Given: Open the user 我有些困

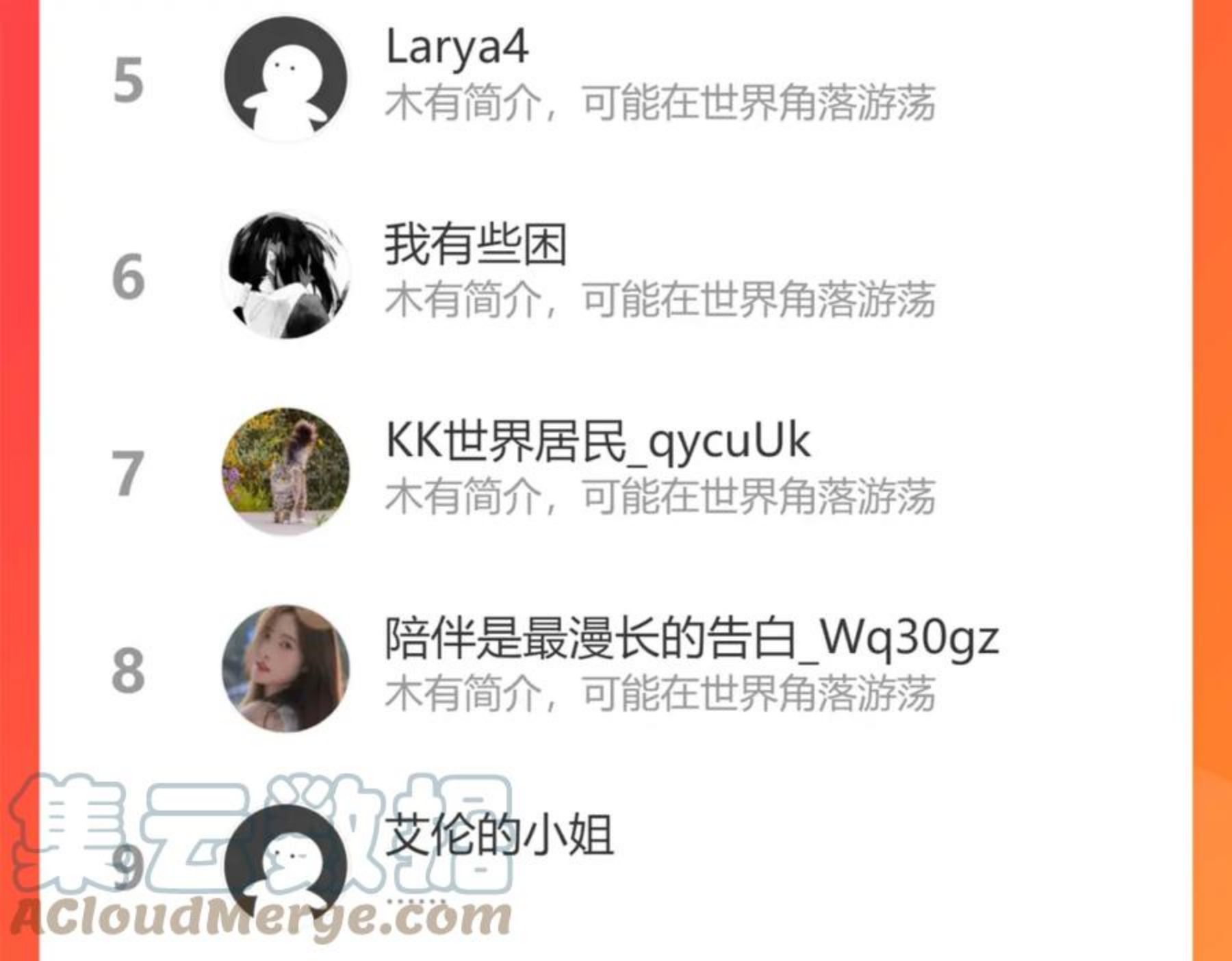Looking at the screenshot, I should tap(475, 244).
